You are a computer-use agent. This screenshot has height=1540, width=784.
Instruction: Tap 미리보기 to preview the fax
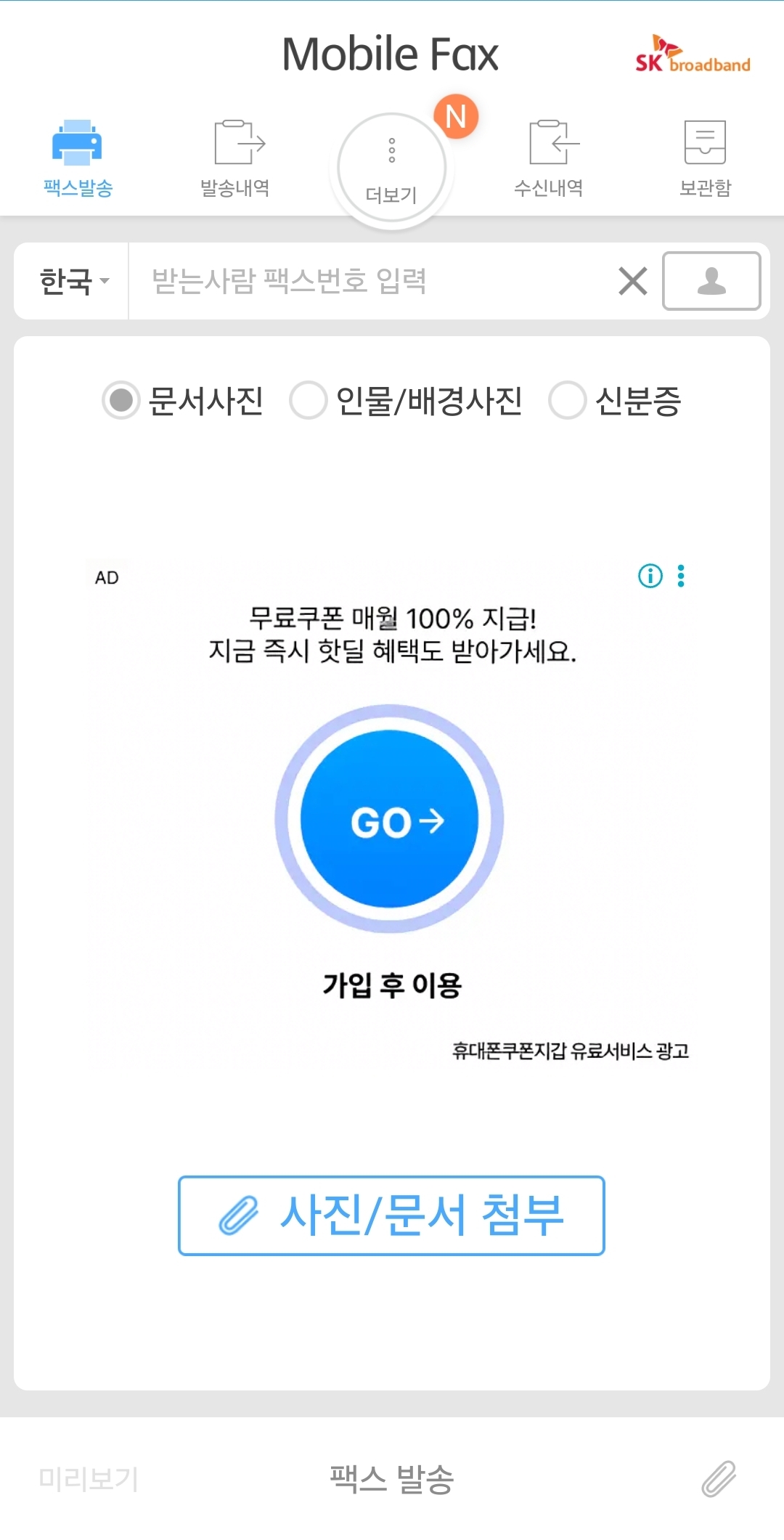pos(88,1479)
